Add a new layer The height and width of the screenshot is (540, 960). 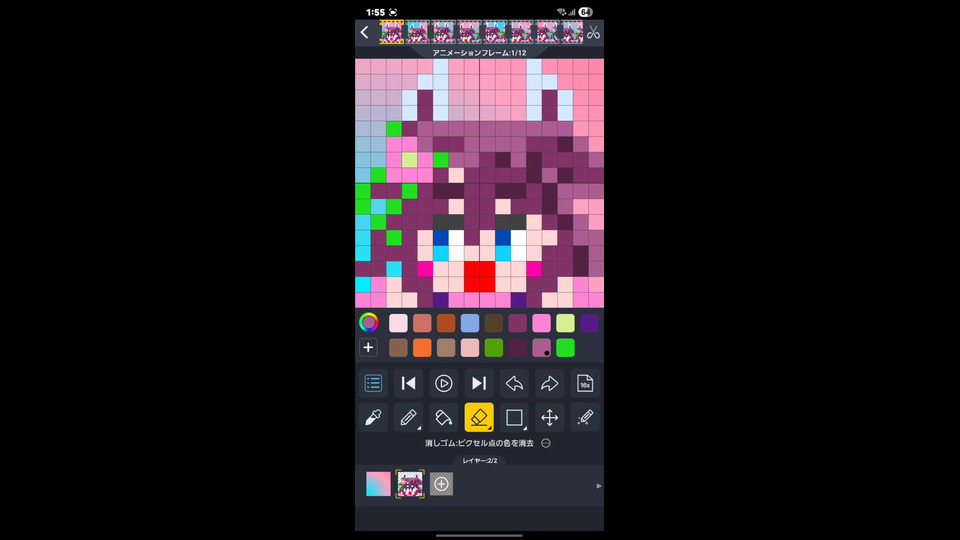[x=441, y=484]
